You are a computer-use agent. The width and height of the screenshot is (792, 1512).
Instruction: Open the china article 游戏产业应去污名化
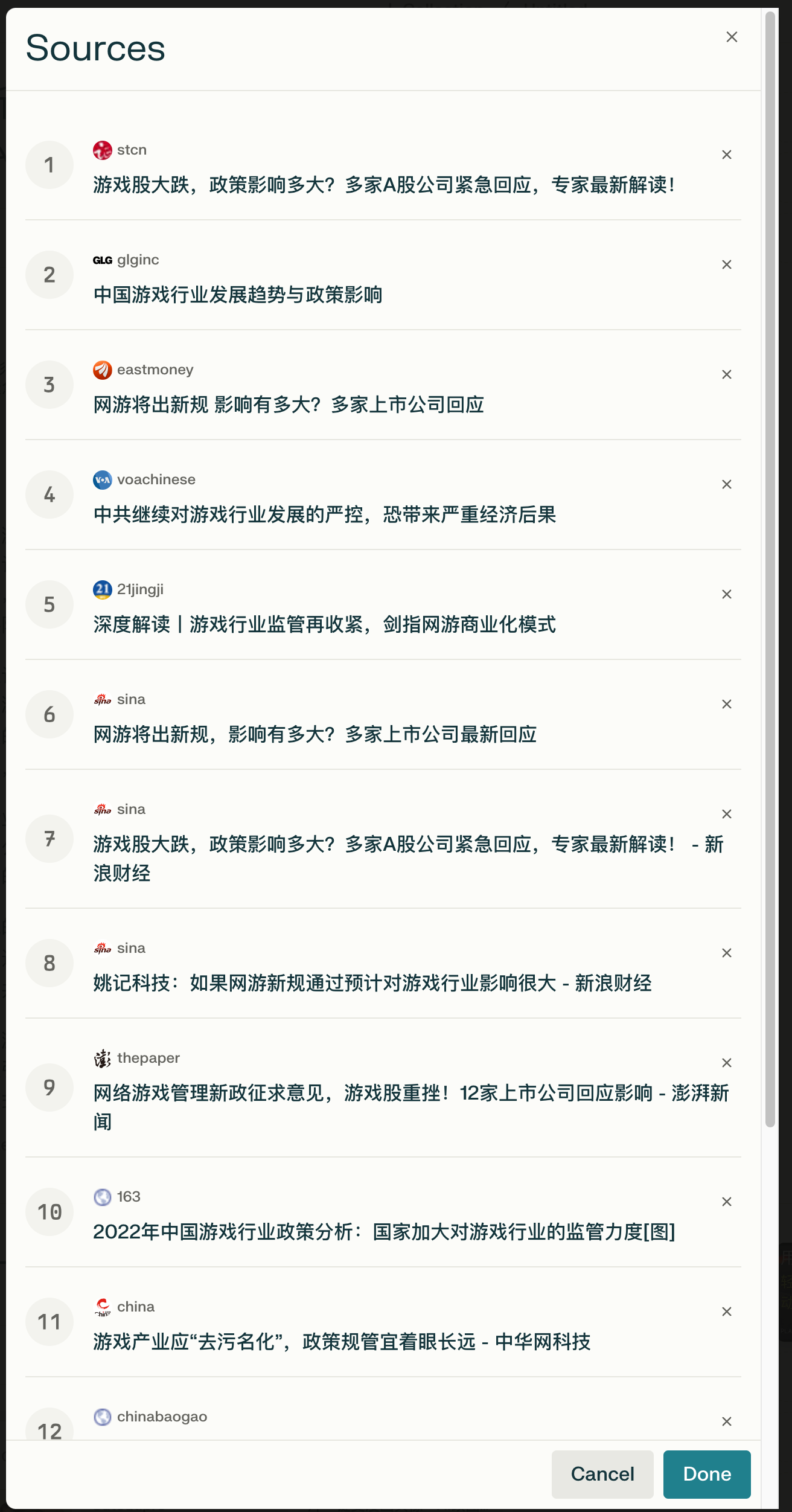(342, 1342)
